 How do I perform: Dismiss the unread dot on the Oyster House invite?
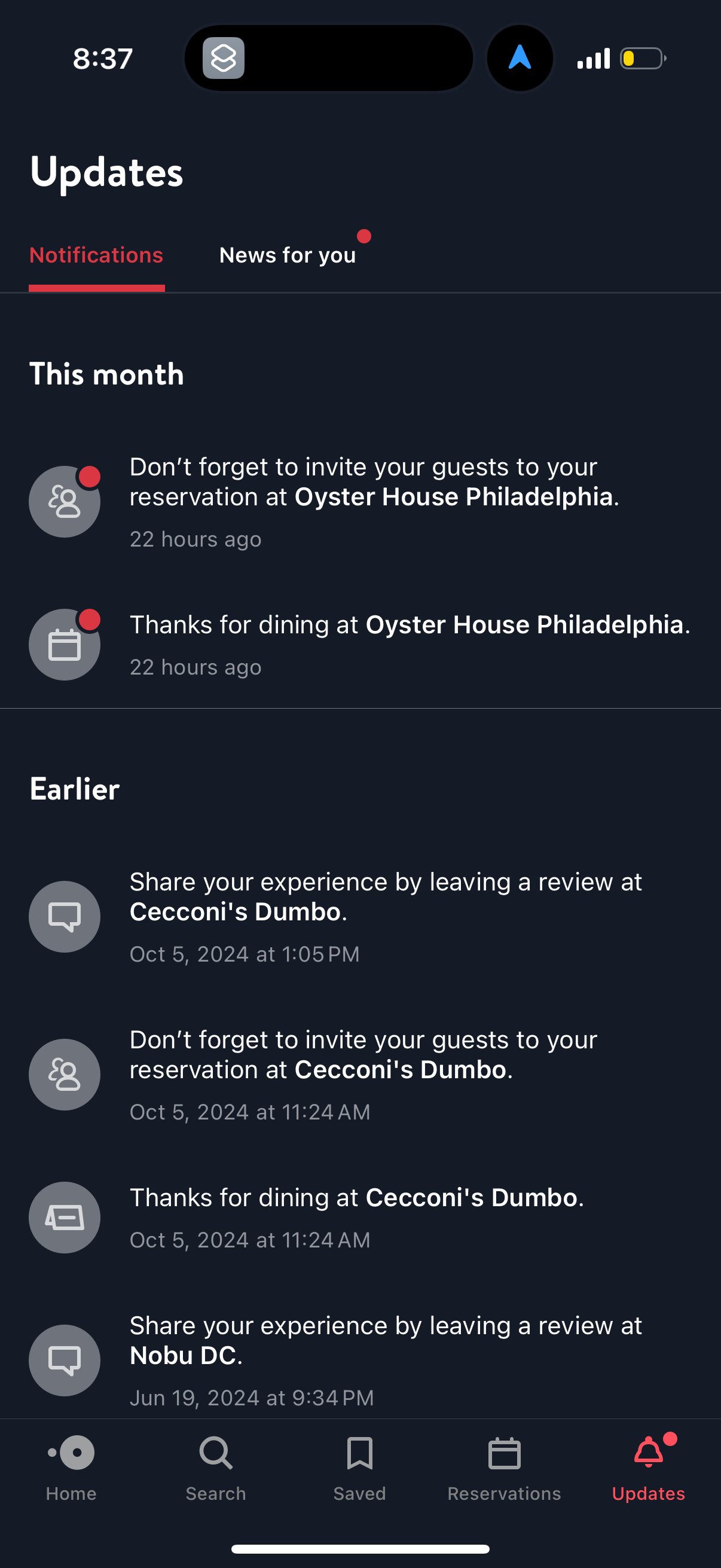[x=89, y=477]
